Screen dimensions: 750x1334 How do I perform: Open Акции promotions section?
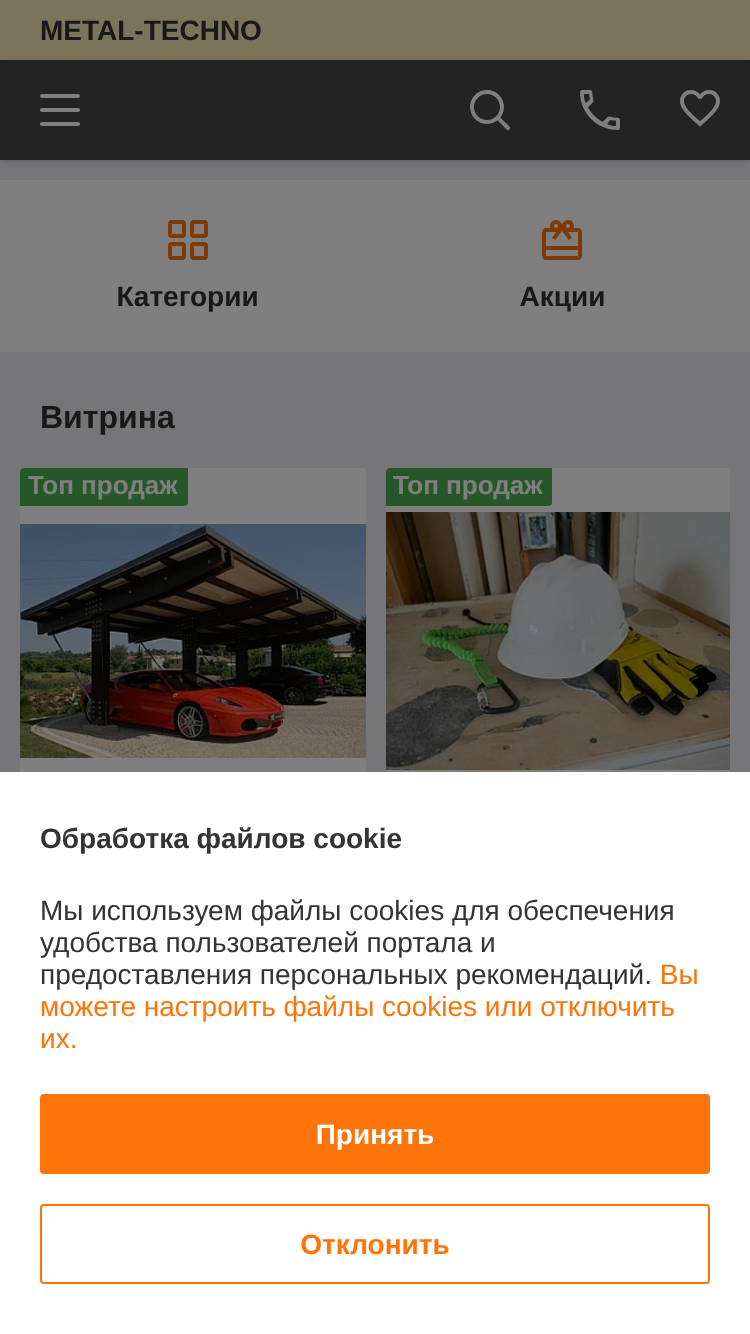[562, 266]
